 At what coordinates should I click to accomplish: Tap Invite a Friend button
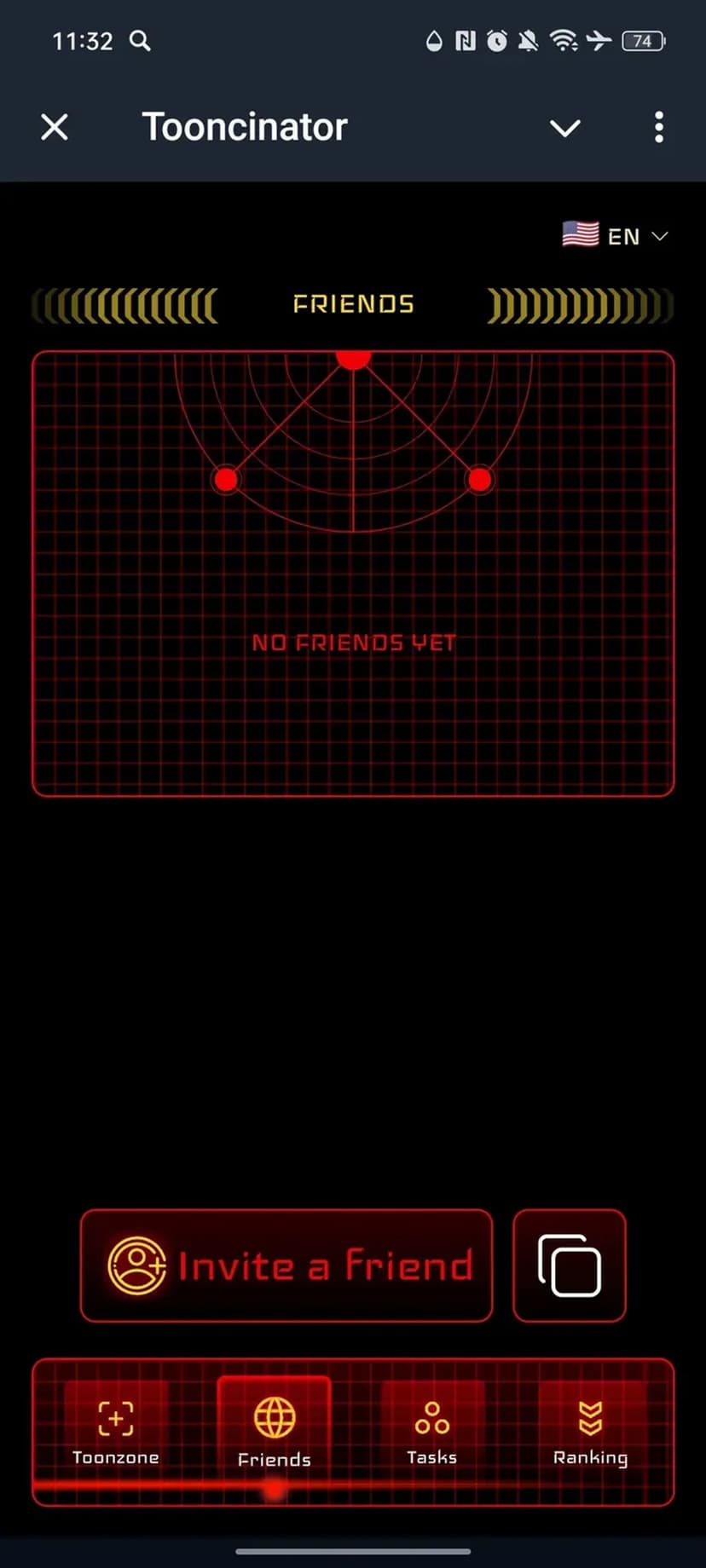286,1265
